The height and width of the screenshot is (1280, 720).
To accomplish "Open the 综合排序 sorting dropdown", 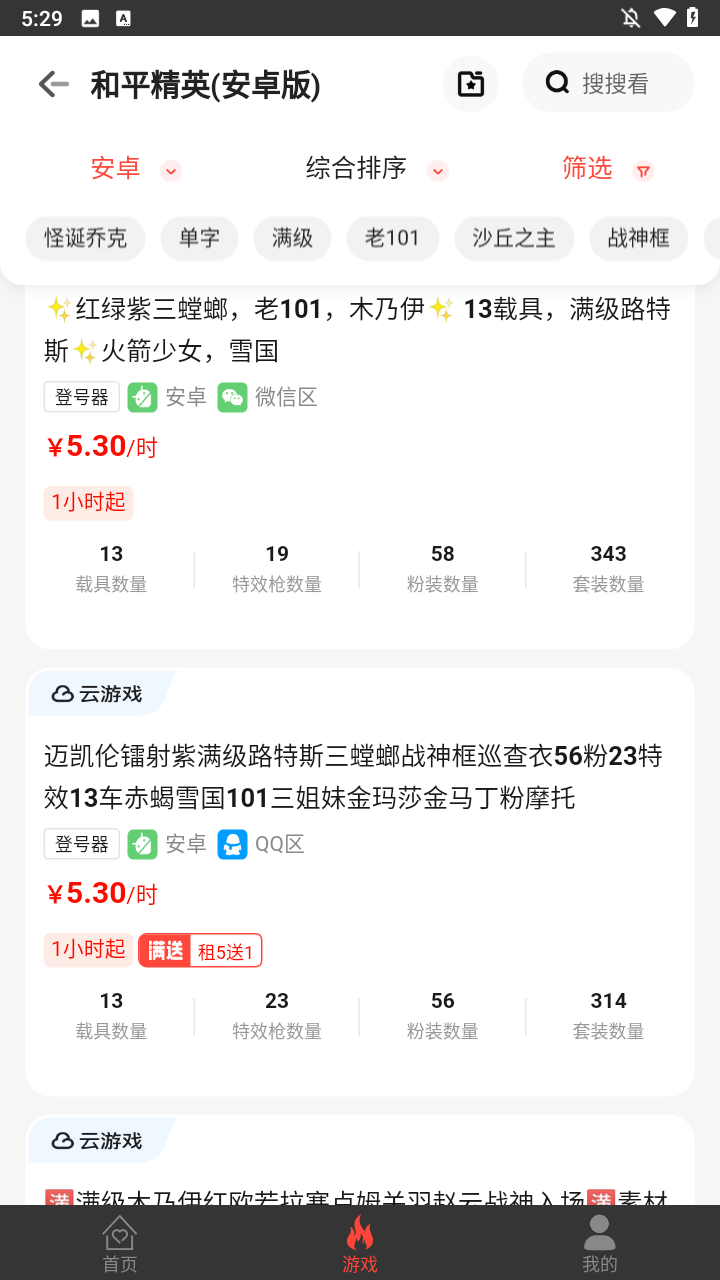I will pos(375,169).
